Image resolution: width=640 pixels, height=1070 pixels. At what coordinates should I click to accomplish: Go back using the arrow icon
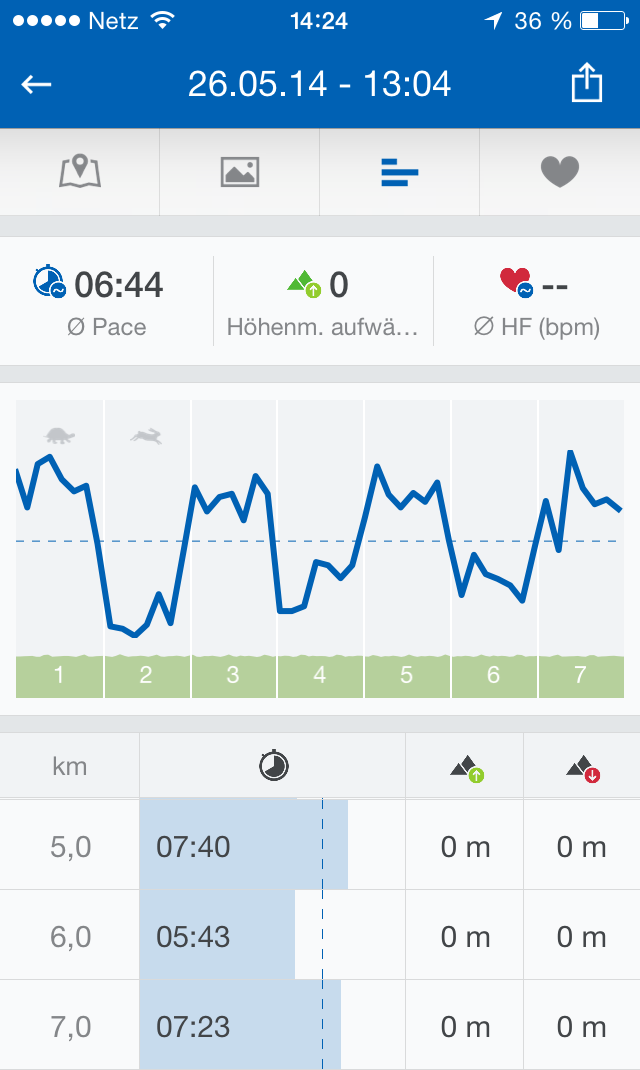coord(37,85)
